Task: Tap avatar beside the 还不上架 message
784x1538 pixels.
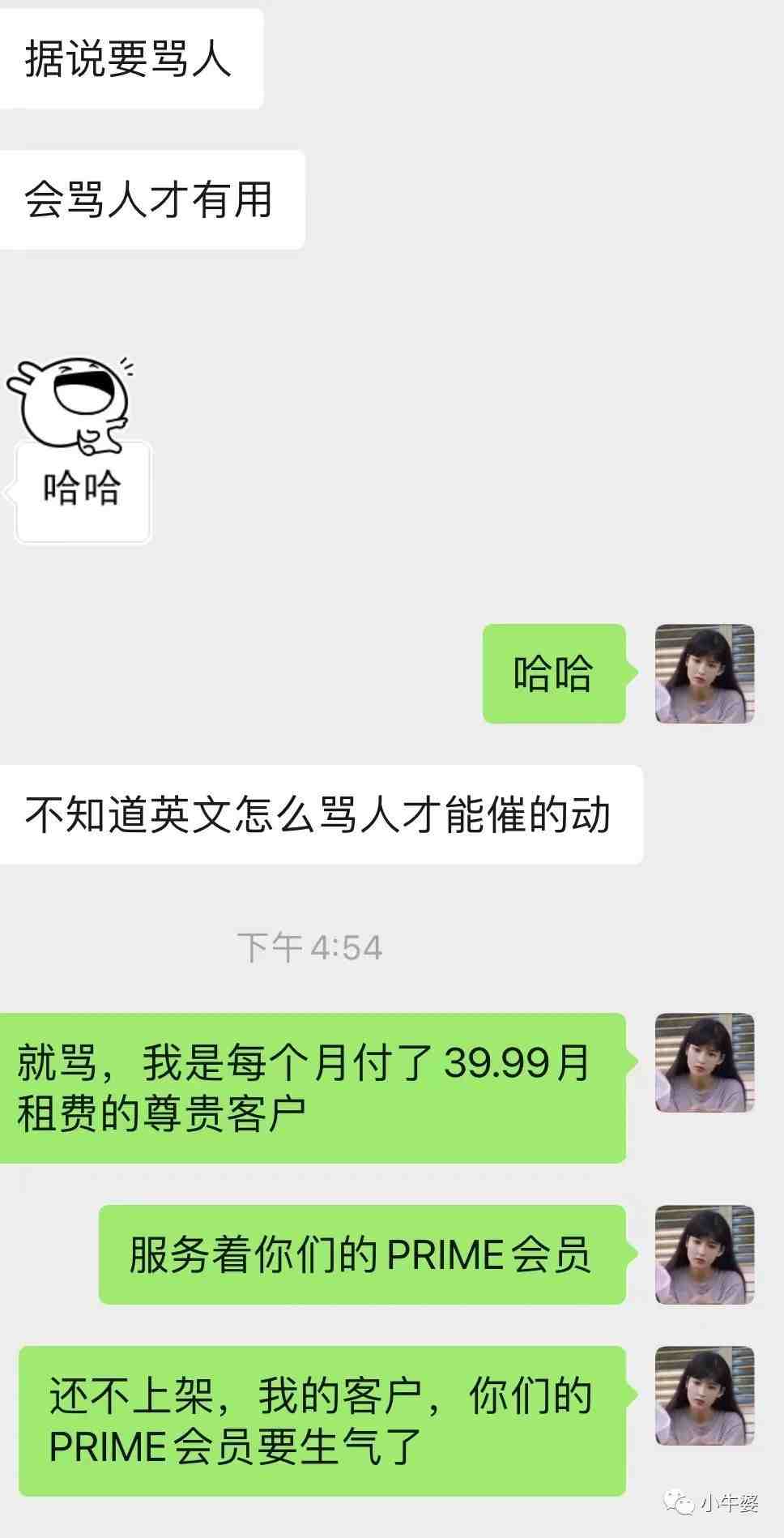Action: coord(705,1395)
